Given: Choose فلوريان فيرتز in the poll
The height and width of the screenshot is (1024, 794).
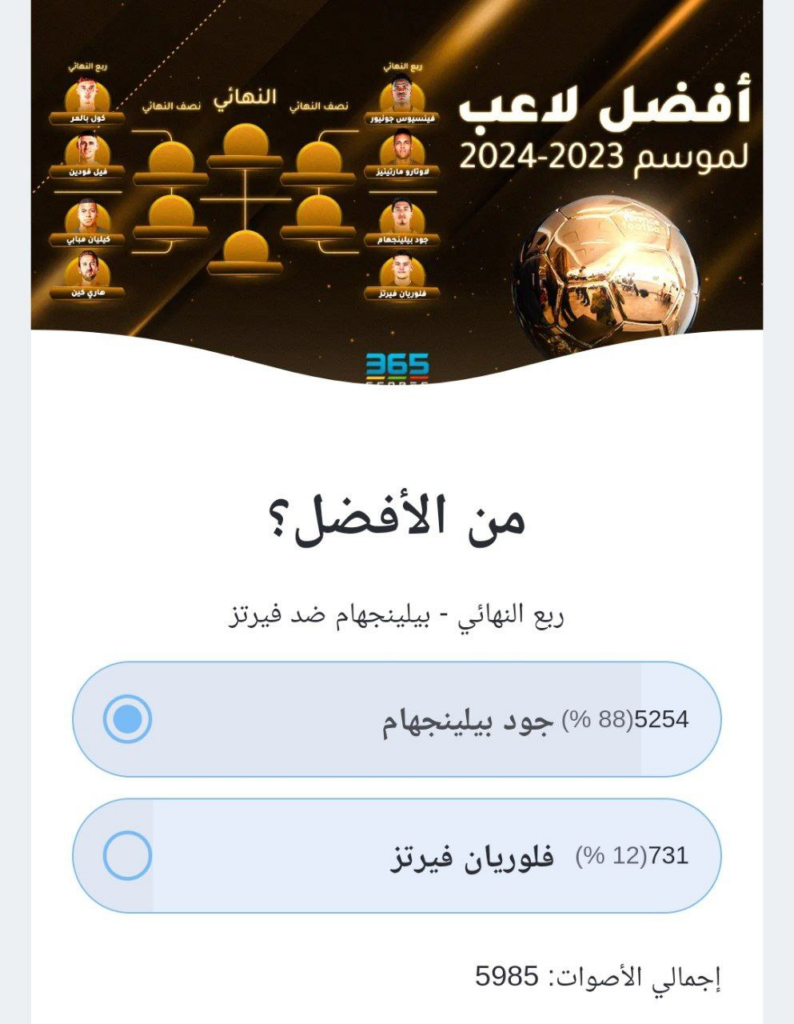Looking at the screenshot, I should (x=128, y=856).
